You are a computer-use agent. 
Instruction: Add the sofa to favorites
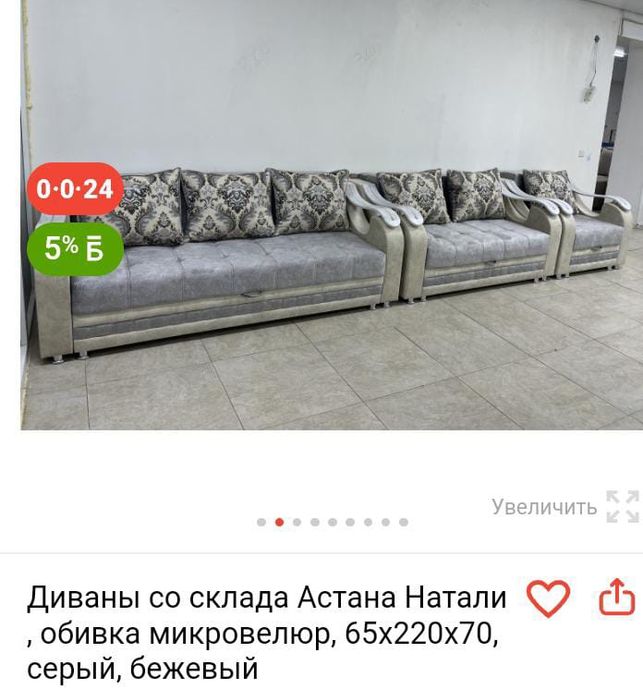tap(547, 600)
